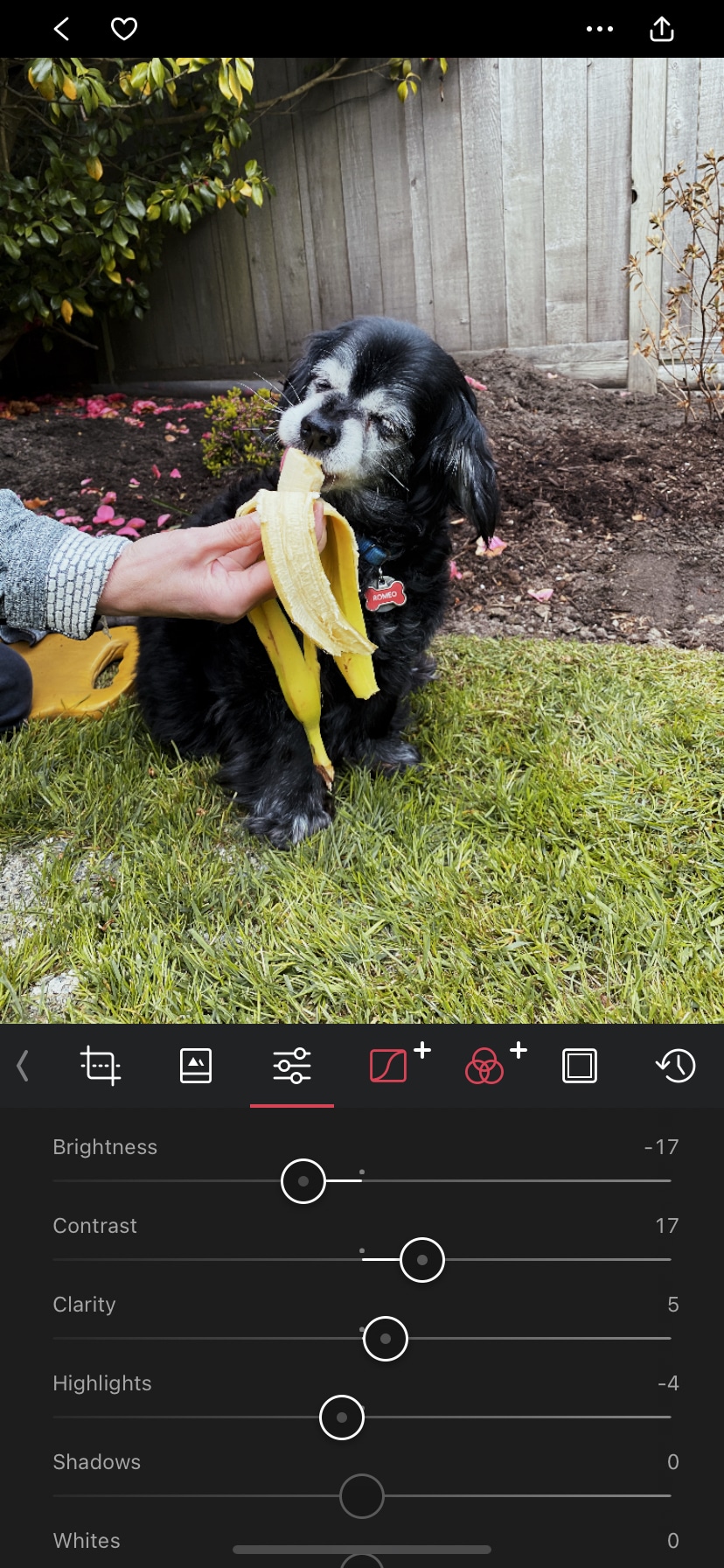Image resolution: width=724 pixels, height=1568 pixels.
Task: Go back with the back arrow
Action: (60, 29)
